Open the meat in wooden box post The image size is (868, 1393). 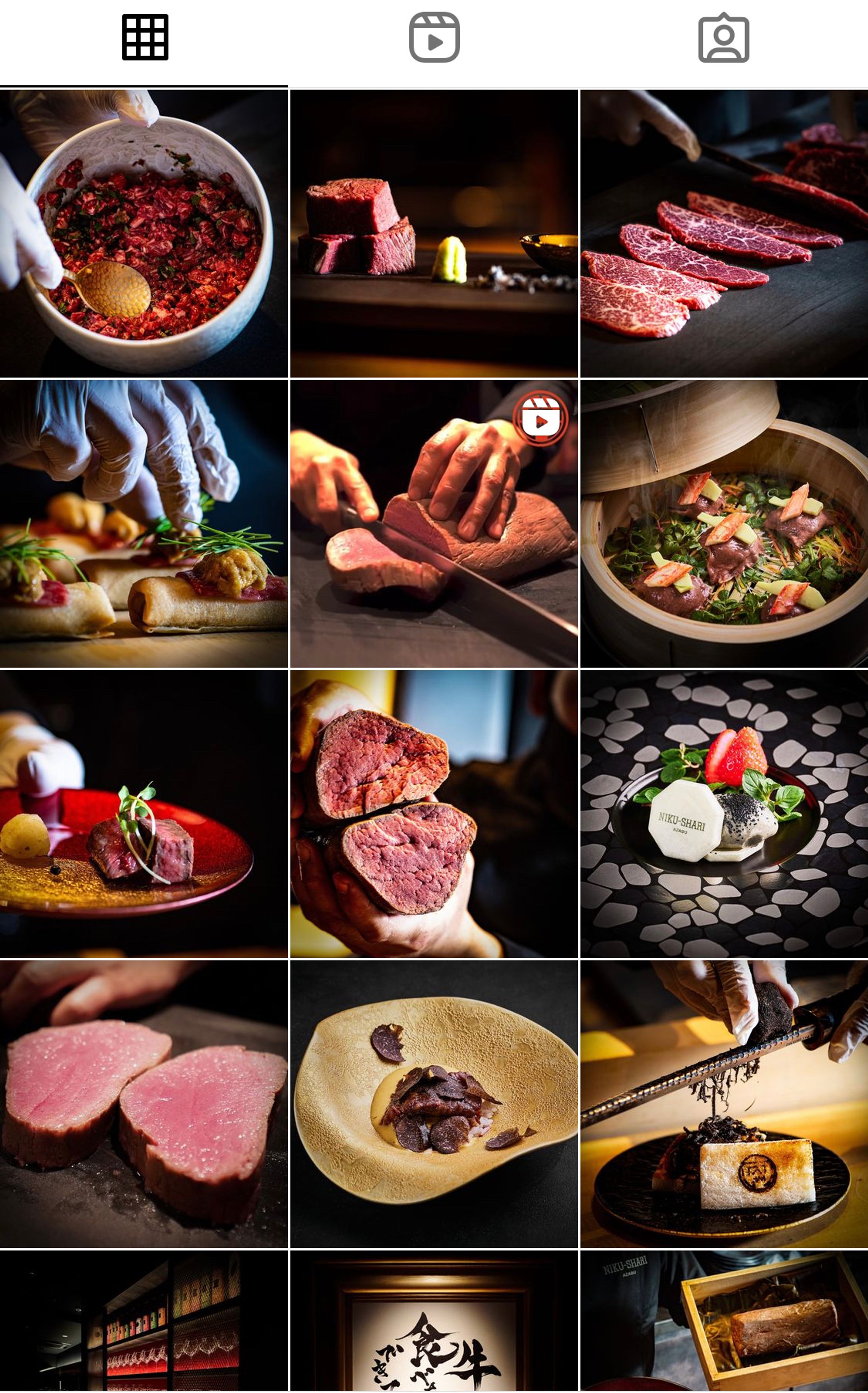click(724, 1321)
